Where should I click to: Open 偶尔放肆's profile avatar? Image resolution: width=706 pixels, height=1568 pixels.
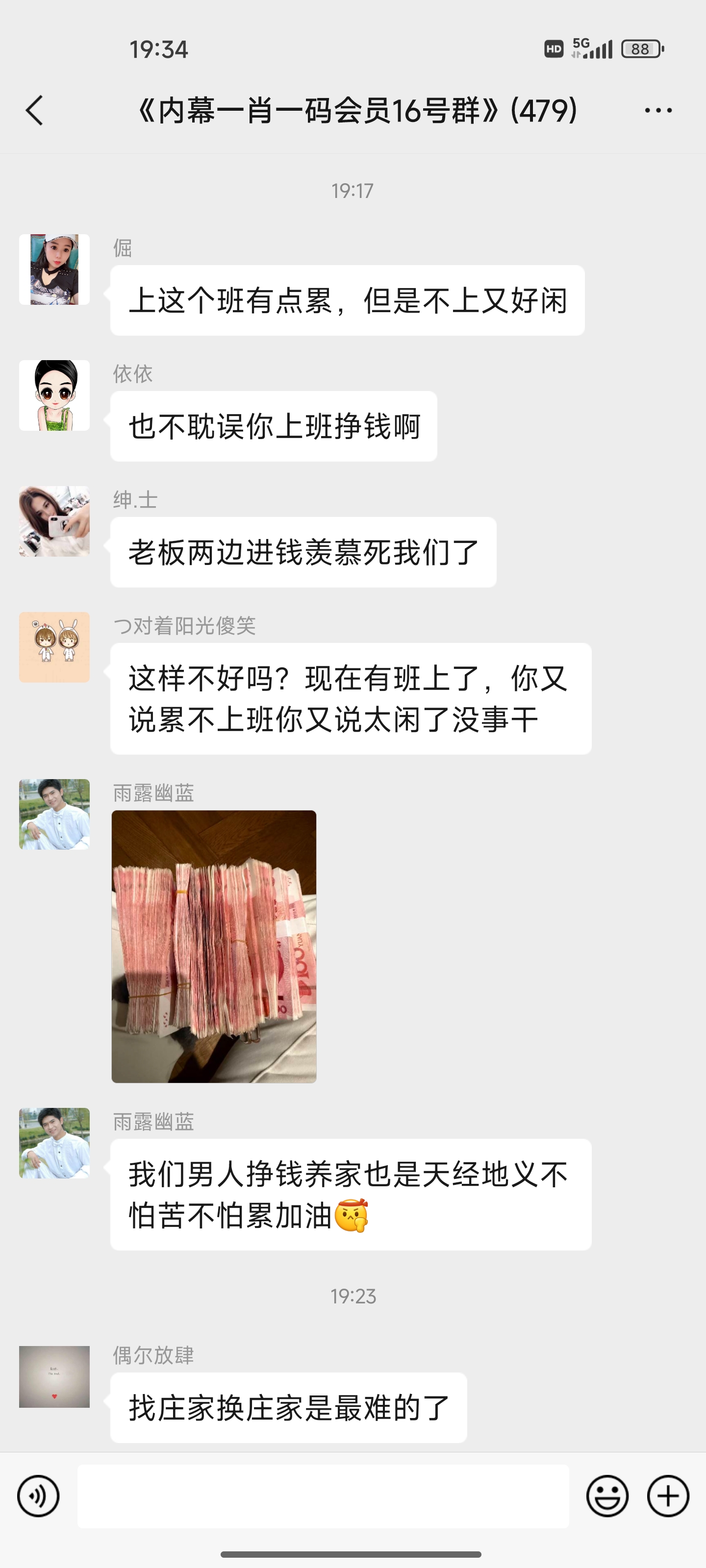click(54, 1376)
